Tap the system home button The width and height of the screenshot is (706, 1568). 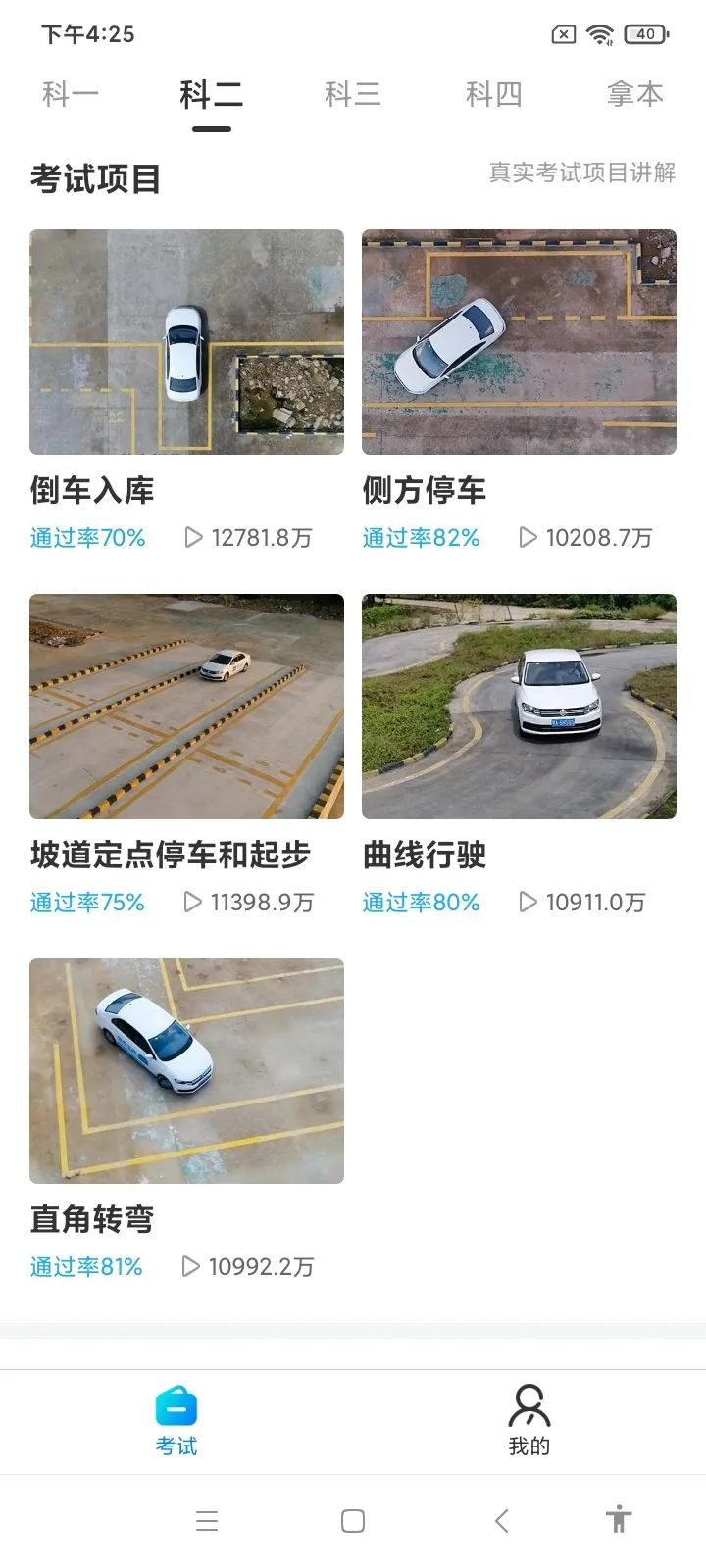click(353, 1521)
